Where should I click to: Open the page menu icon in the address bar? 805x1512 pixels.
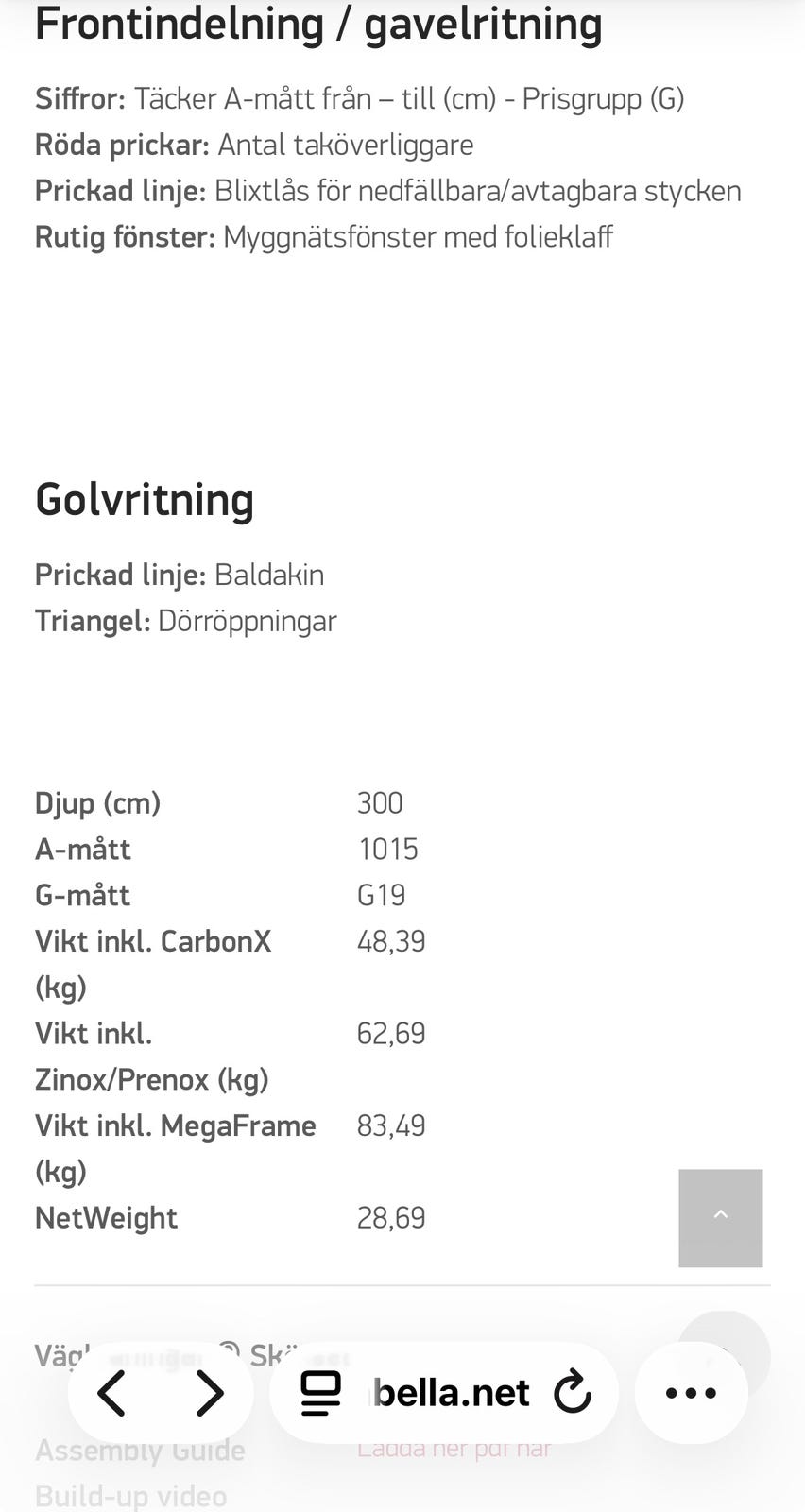[x=320, y=1393]
